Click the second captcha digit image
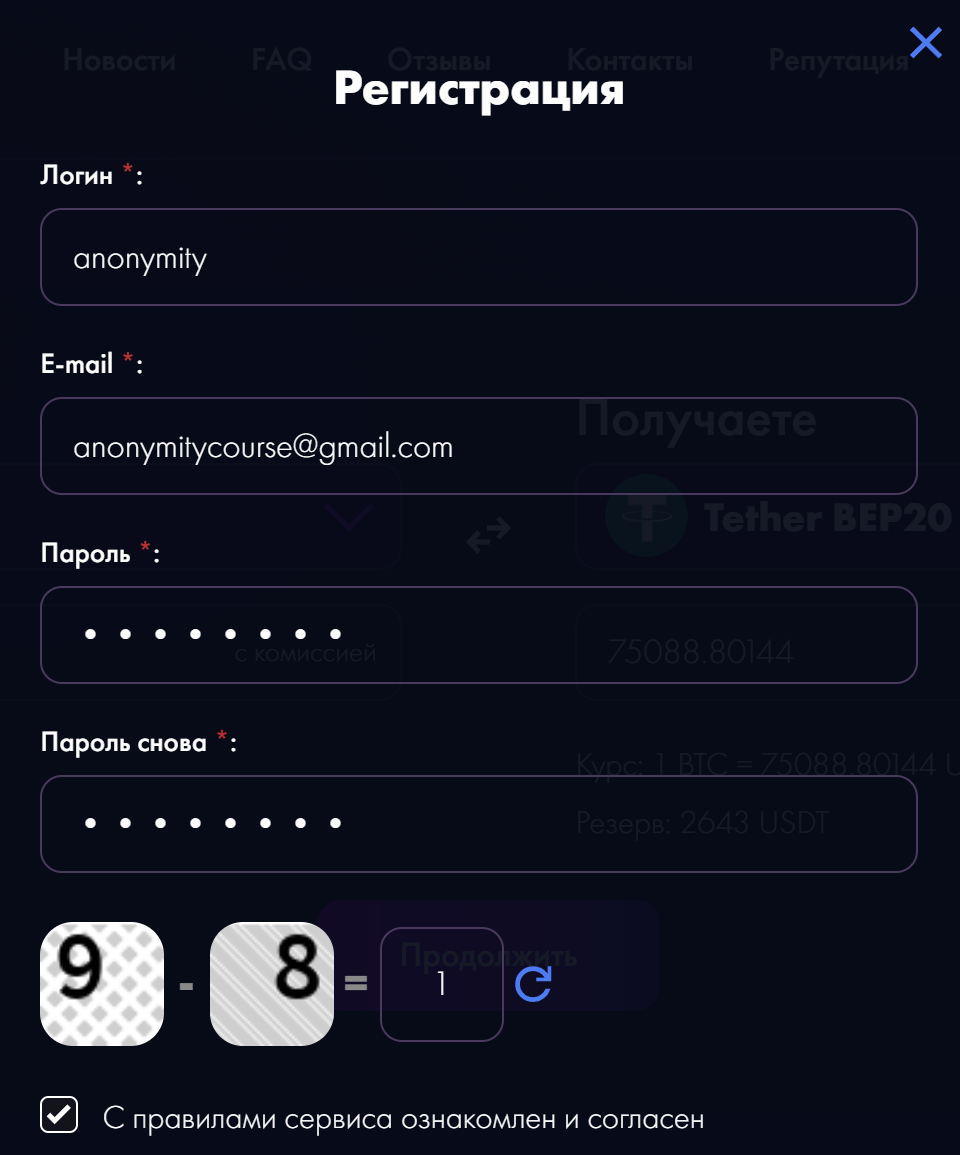The image size is (960, 1155). [x=272, y=984]
